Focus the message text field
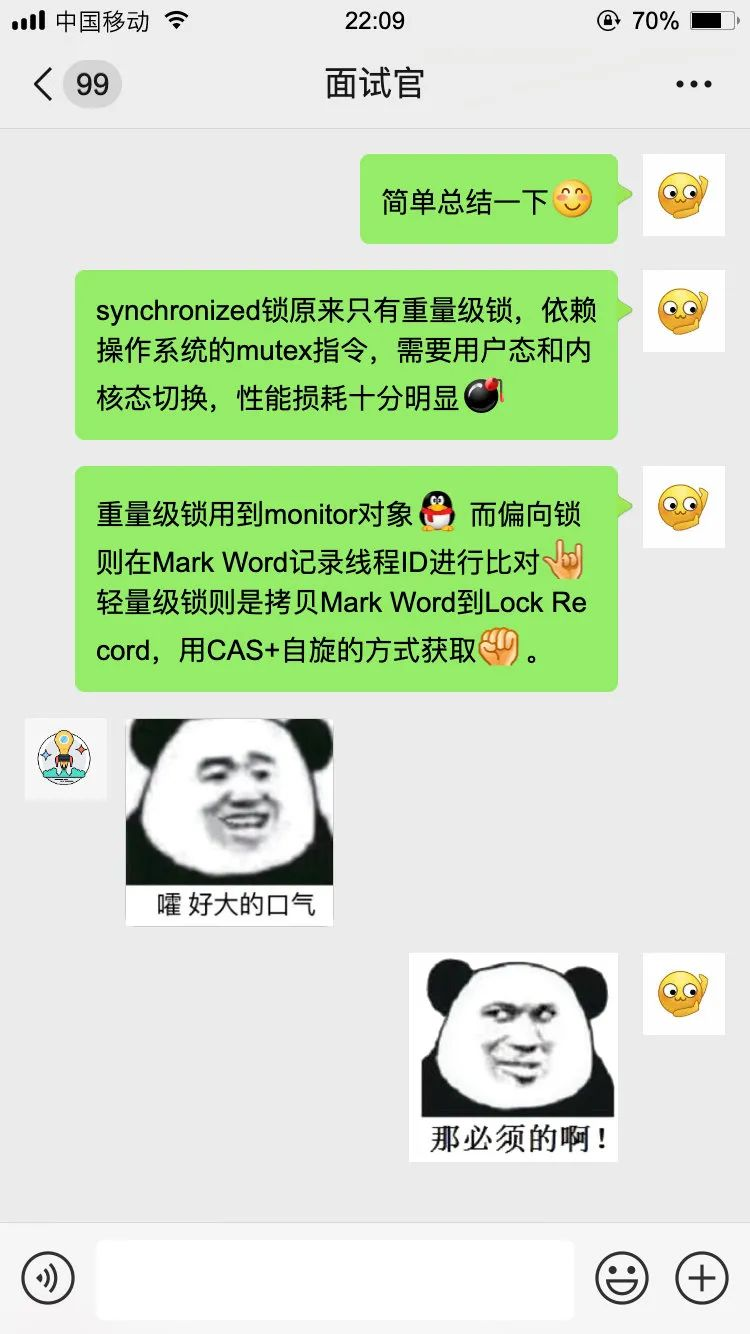This screenshot has height=1334, width=750. pyautogui.click(x=335, y=1278)
